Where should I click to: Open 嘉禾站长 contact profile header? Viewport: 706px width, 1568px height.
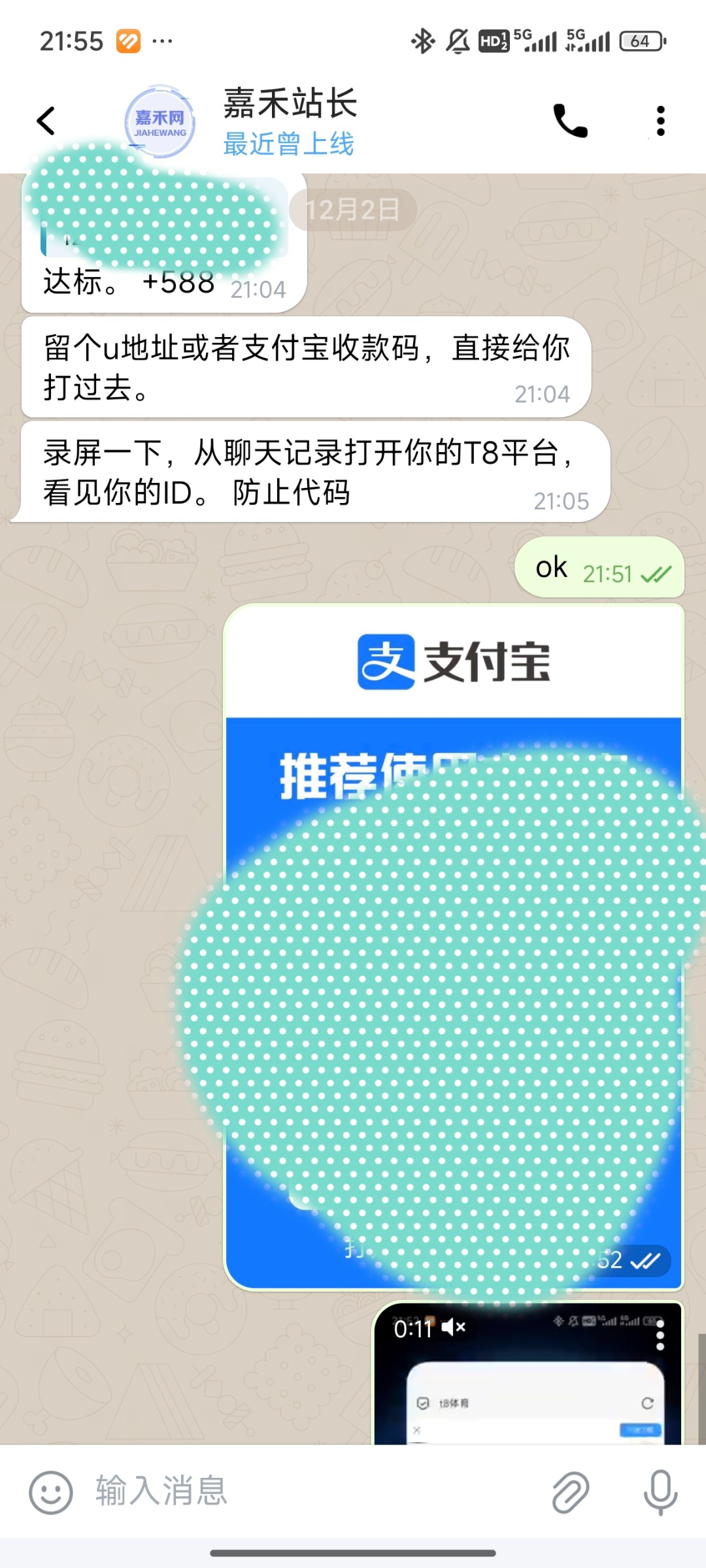click(290, 121)
